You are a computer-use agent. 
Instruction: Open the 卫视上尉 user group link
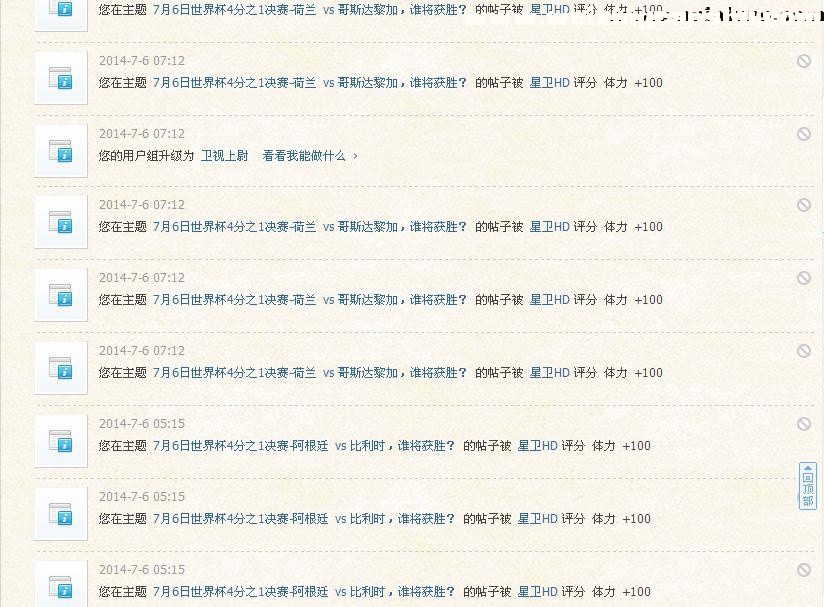224,156
